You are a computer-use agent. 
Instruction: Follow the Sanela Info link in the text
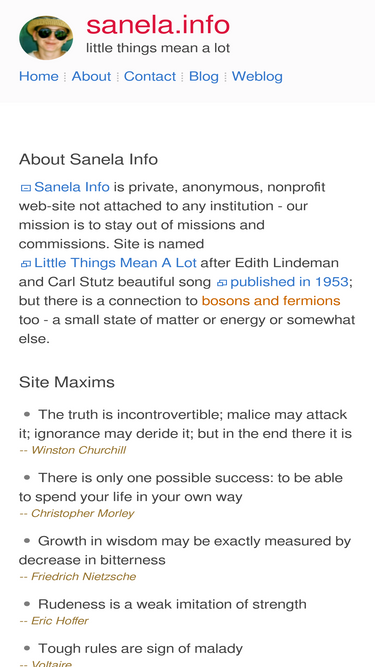pos(71,187)
